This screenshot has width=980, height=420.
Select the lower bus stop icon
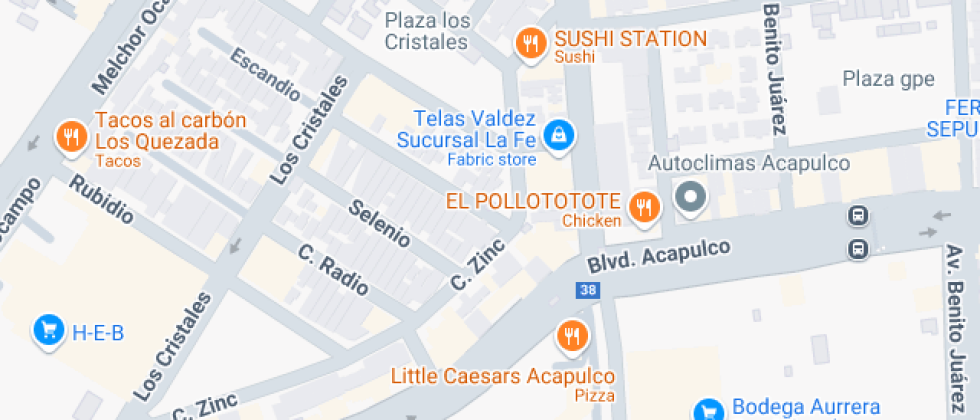tap(859, 249)
